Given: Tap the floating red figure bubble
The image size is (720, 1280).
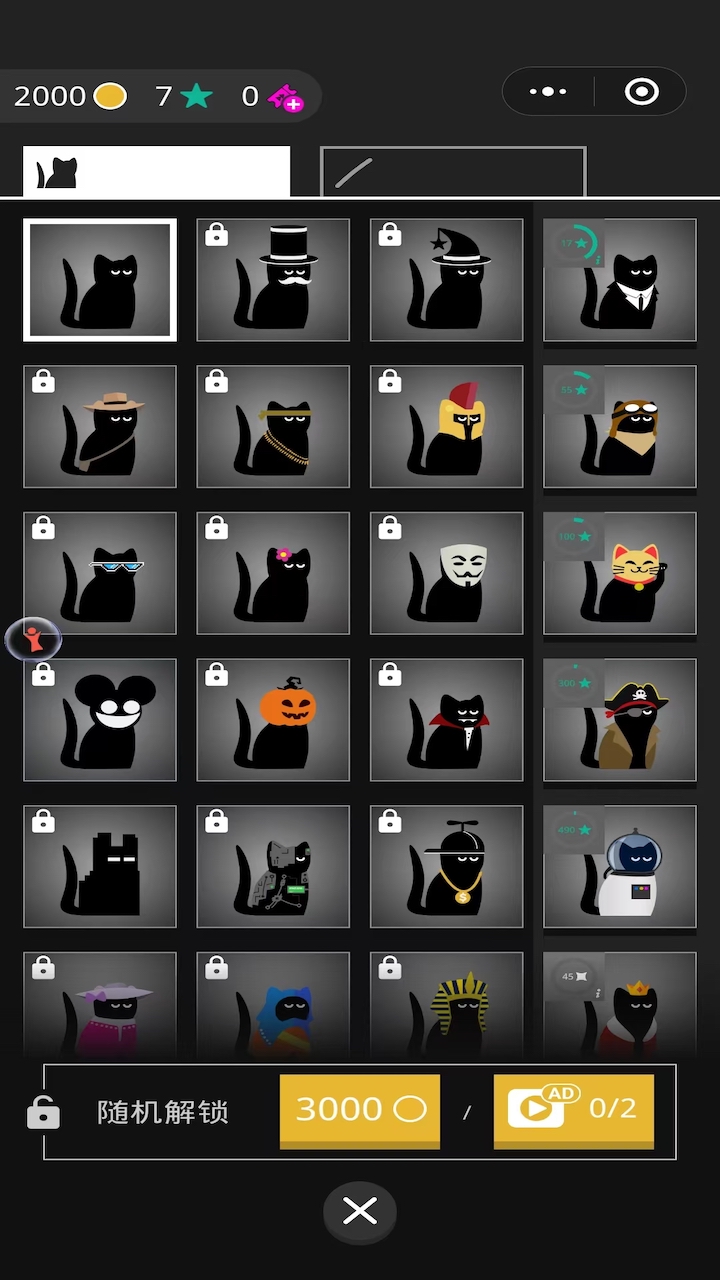Looking at the screenshot, I should (x=34, y=639).
